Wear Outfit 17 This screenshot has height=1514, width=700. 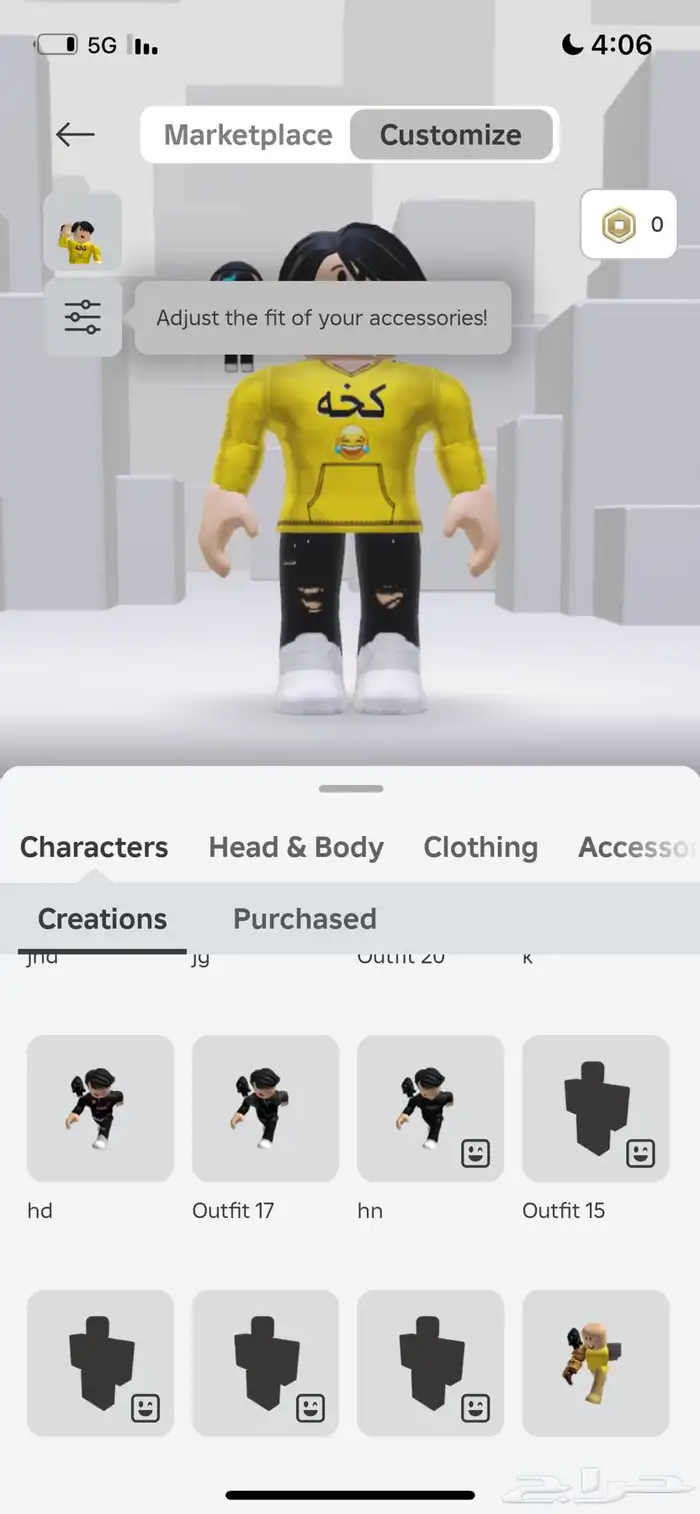click(x=265, y=1108)
